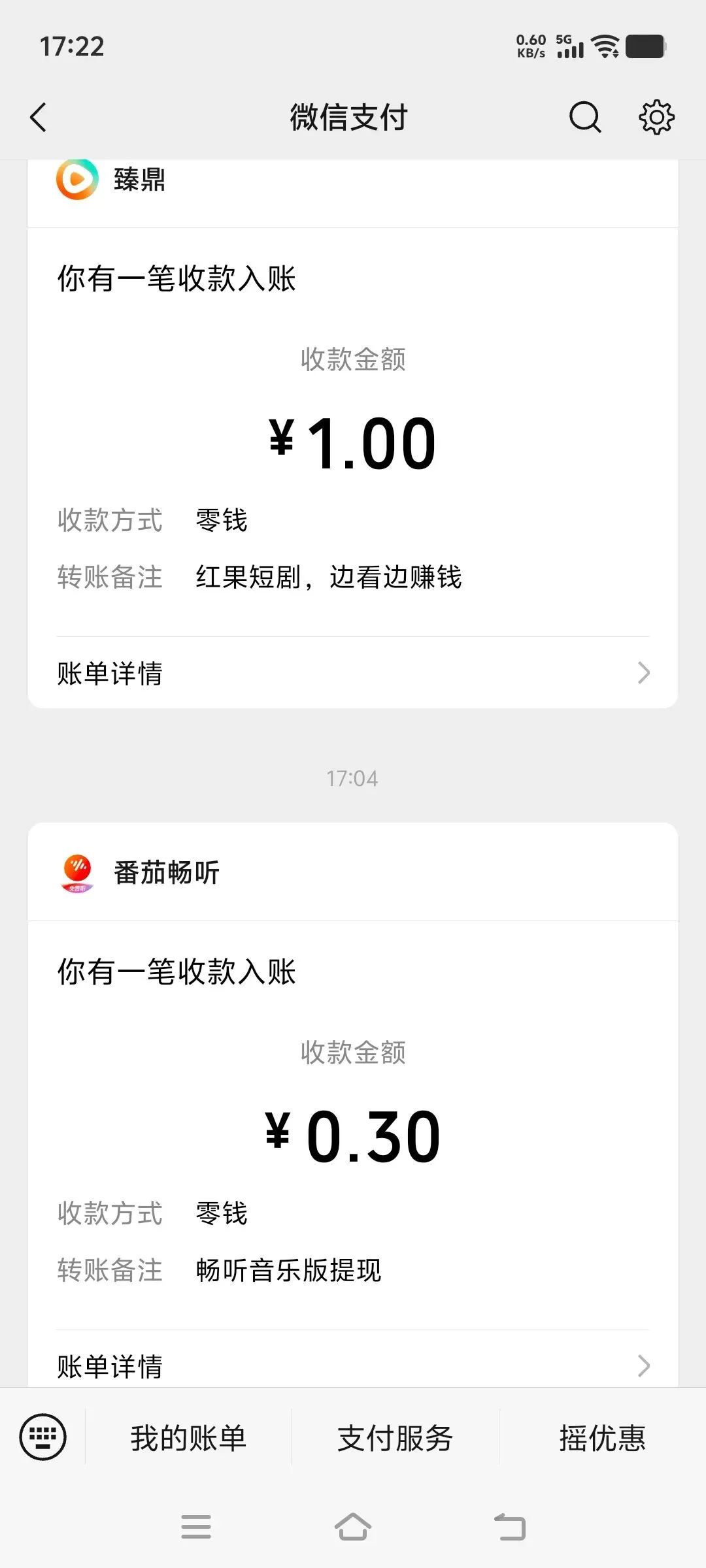
Task: Tap the system back button
Action: click(x=510, y=1527)
